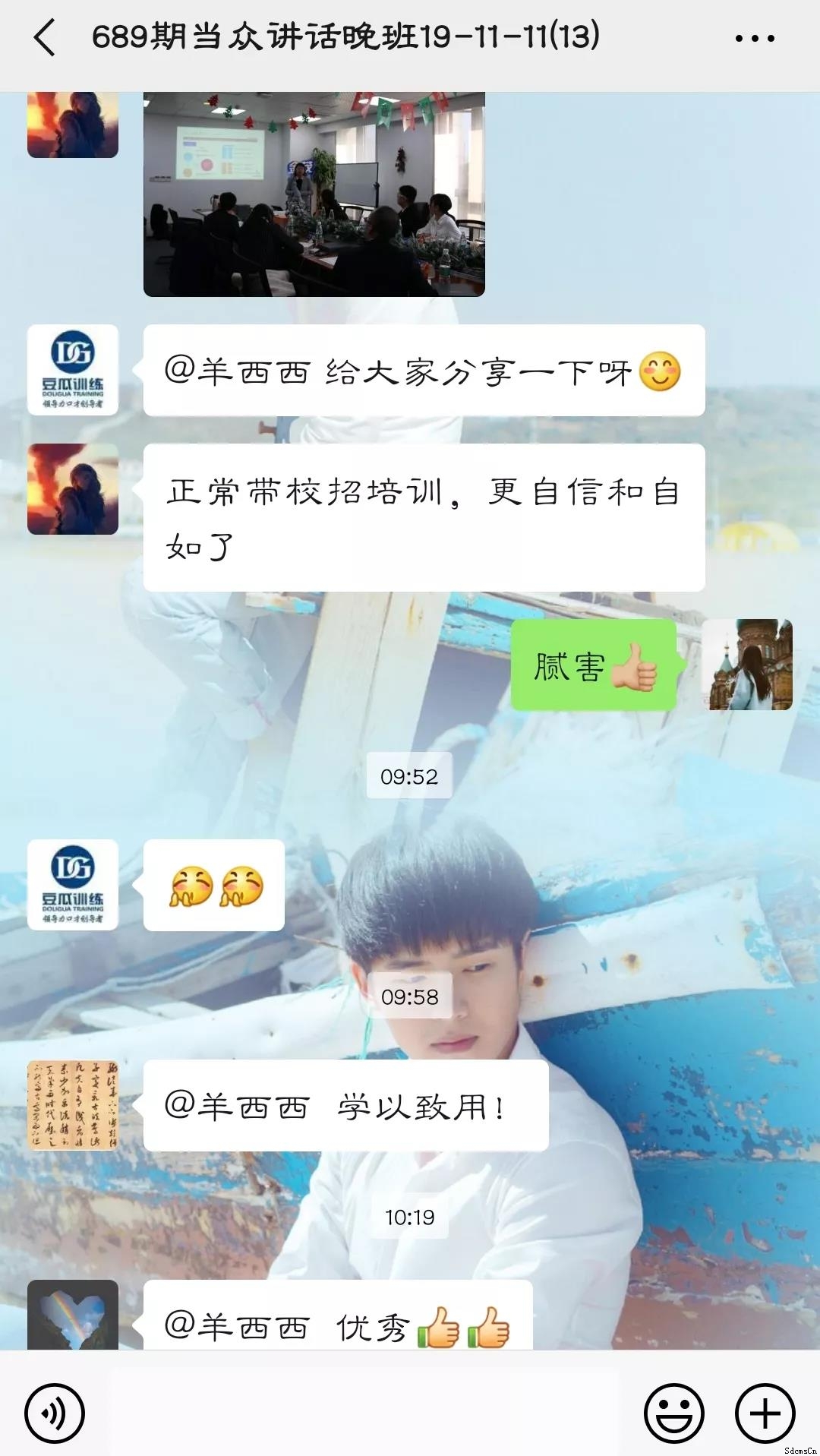
Task: View the shared training room photo
Action: click(314, 194)
